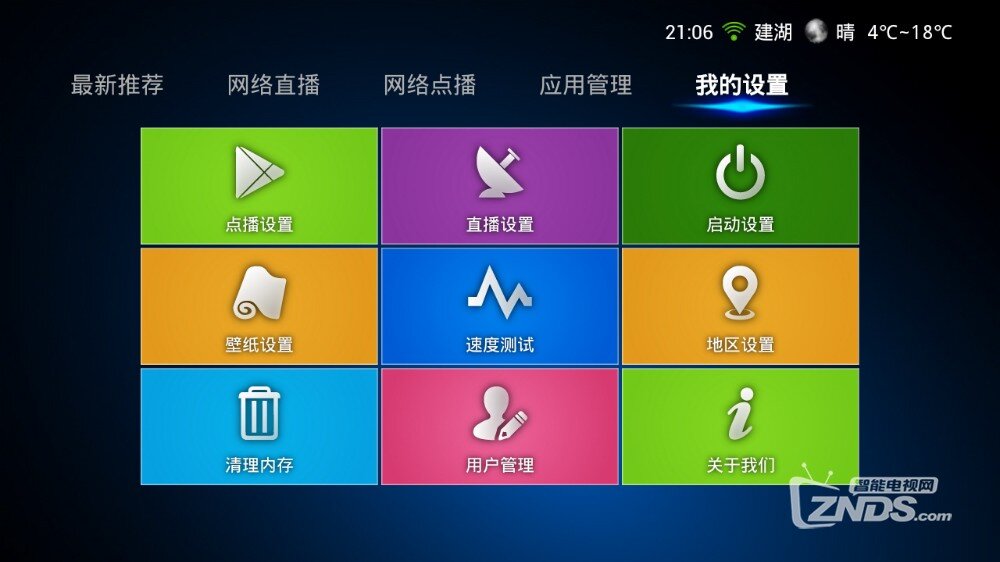Open the 点播设置 tile
Image resolution: width=1000 pixels, height=562 pixels.
pyautogui.click(x=259, y=186)
